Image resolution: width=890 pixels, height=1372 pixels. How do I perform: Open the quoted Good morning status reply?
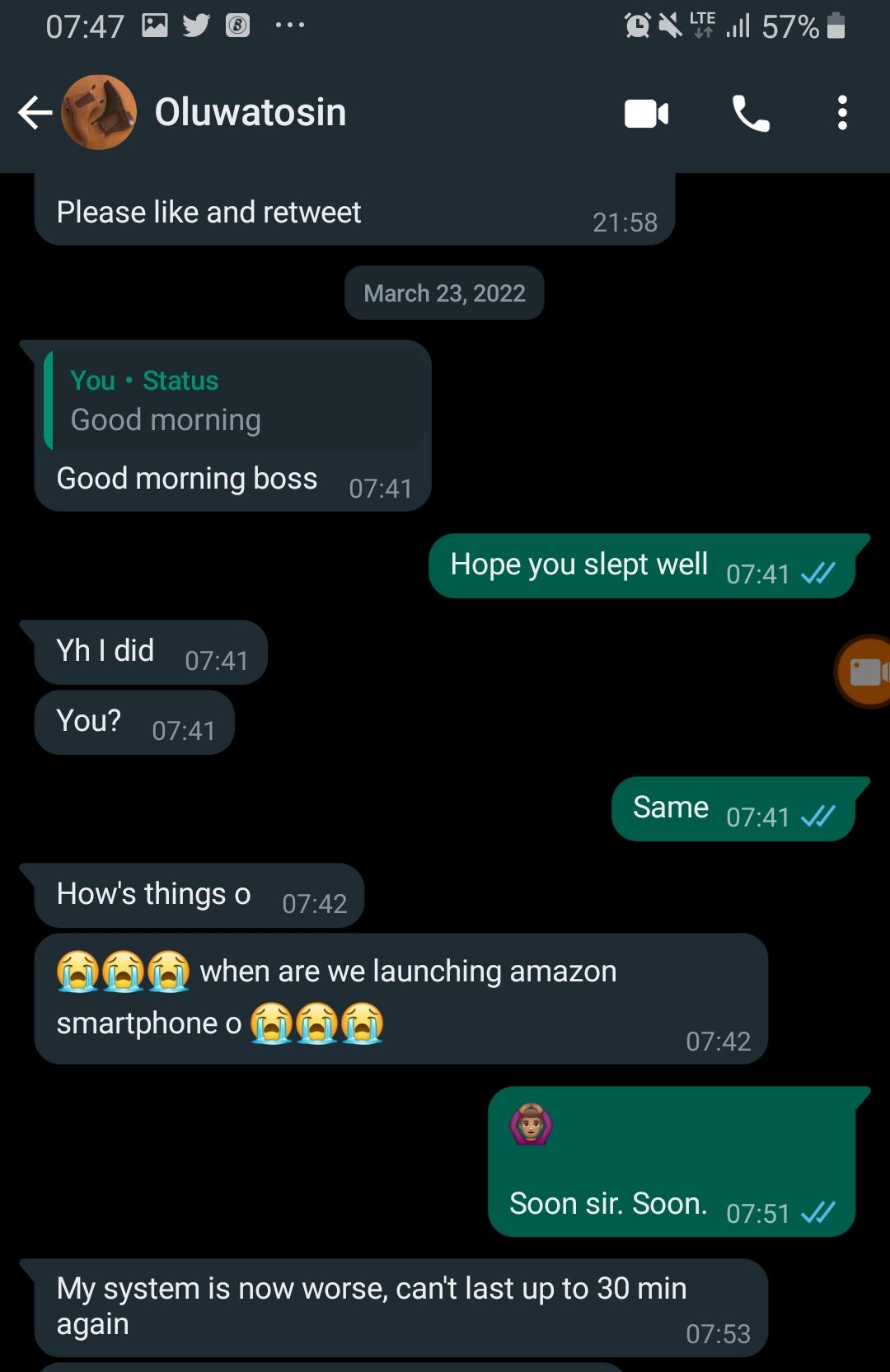234,401
